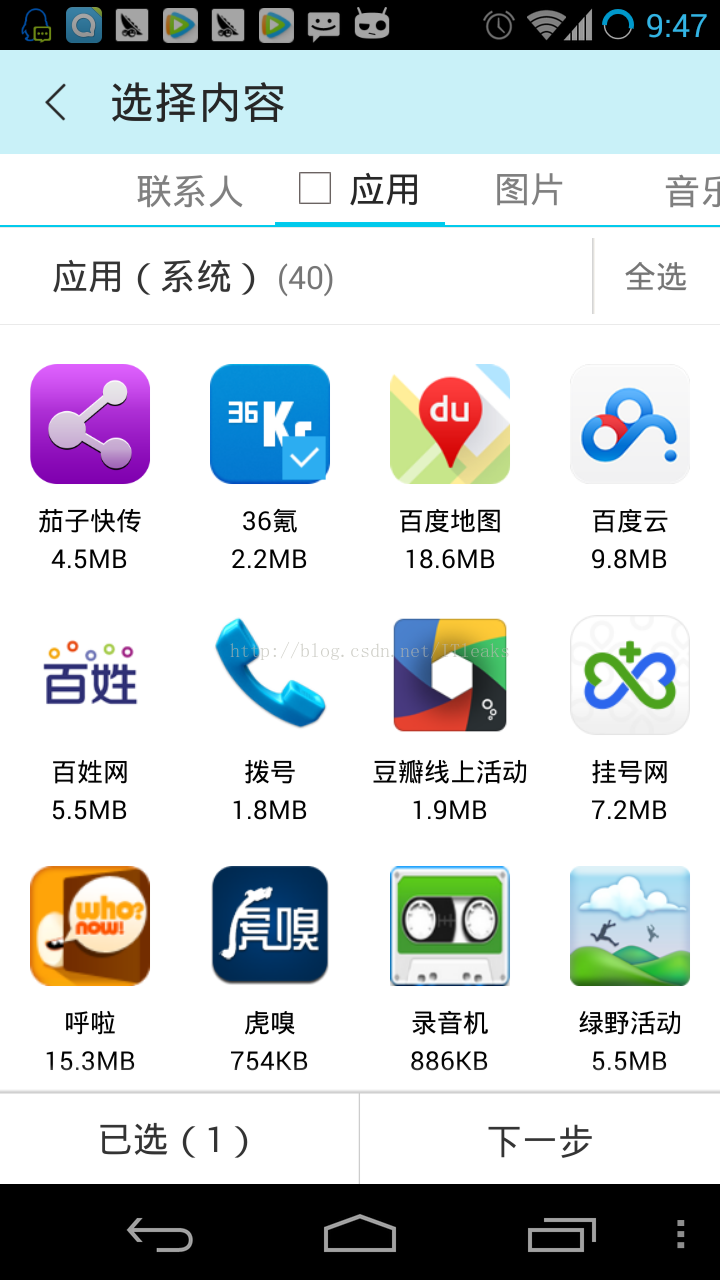
Task: Deselect the 36氪 app
Action: click(270, 424)
